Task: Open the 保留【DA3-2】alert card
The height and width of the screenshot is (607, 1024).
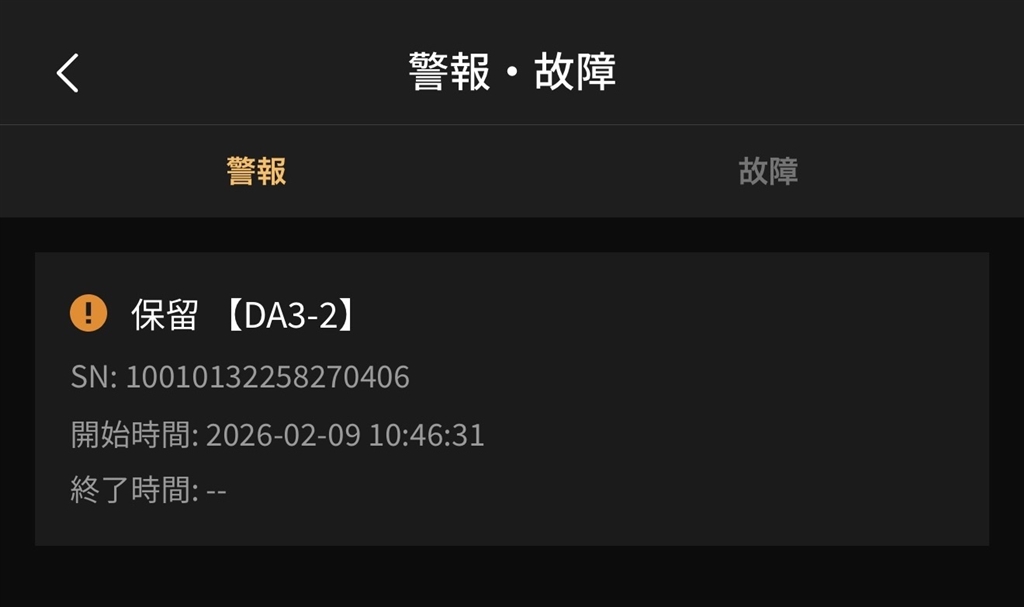Action: click(x=511, y=399)
